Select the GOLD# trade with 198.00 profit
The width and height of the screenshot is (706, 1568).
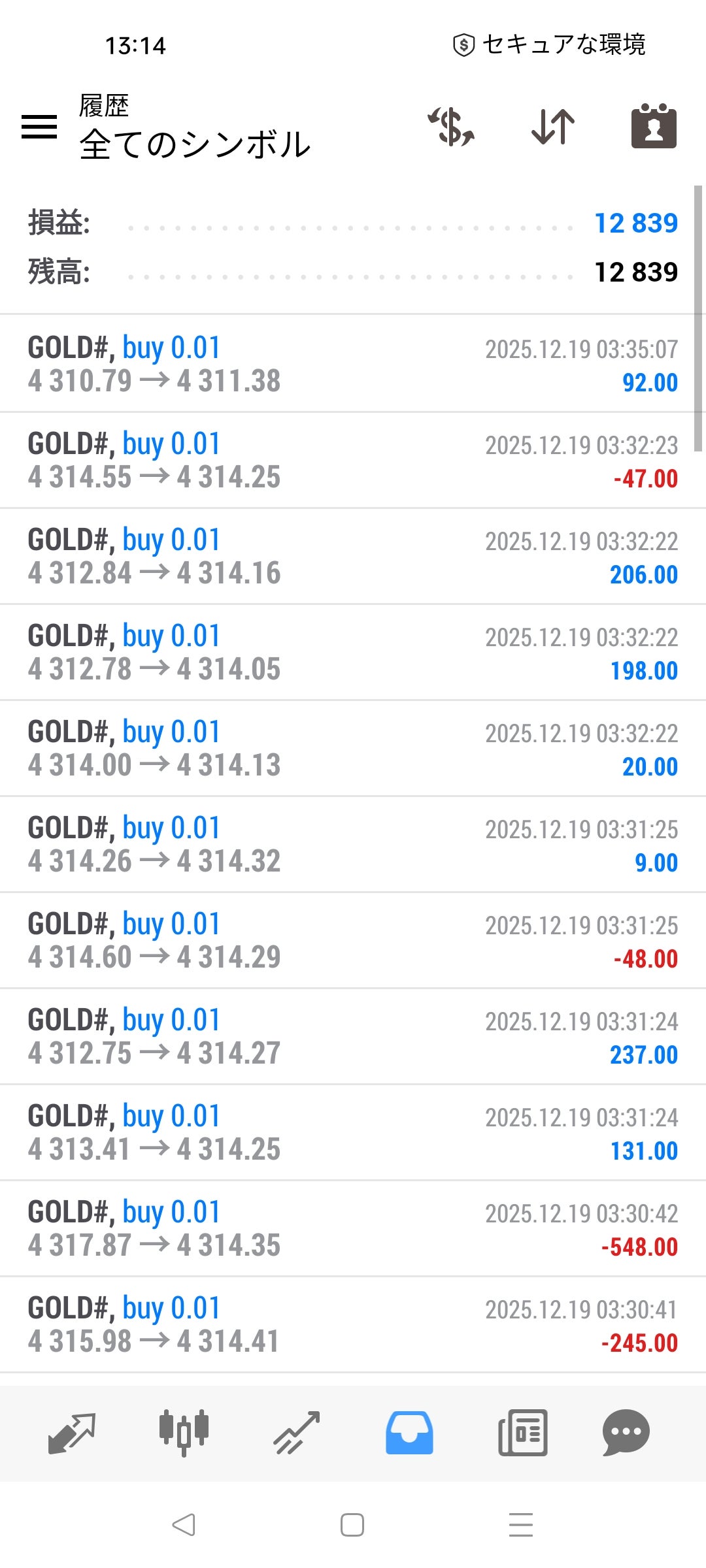[x=353, y=652]
